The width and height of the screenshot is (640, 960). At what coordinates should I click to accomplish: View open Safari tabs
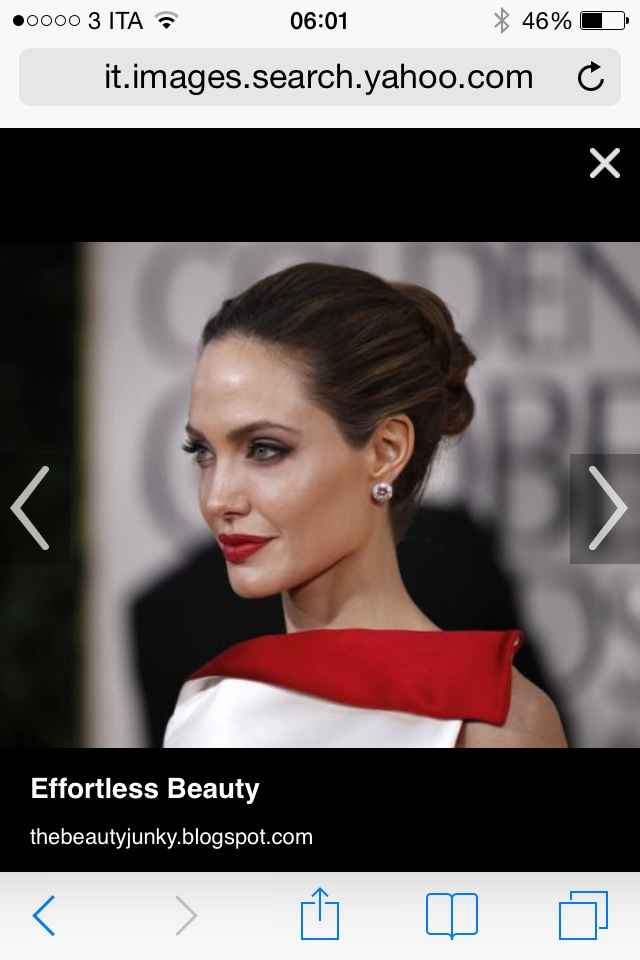(583, 915)
